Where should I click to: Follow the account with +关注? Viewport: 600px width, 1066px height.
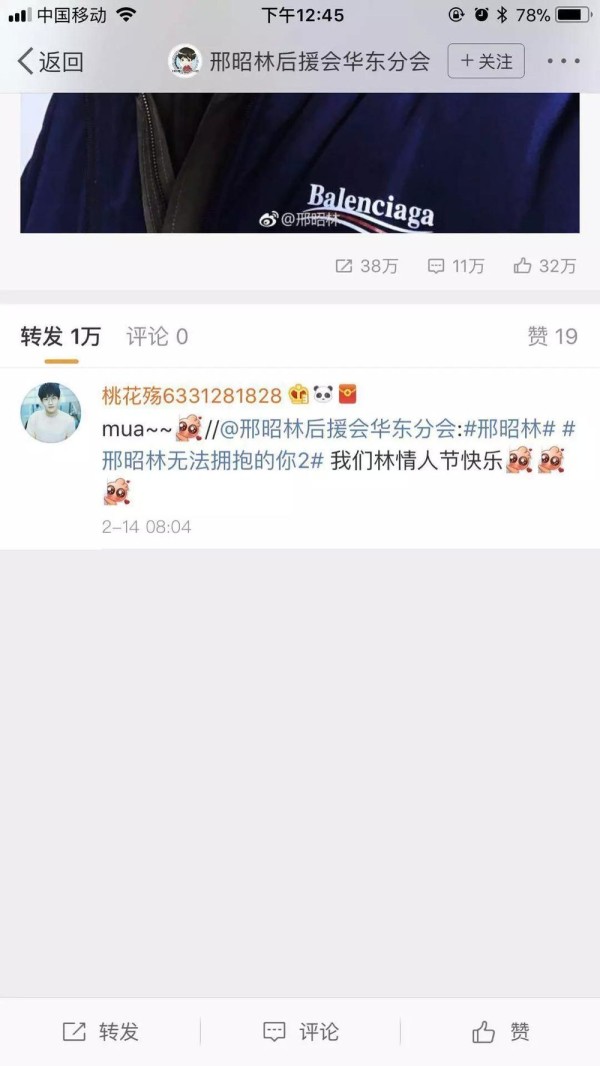click(486, 61)
